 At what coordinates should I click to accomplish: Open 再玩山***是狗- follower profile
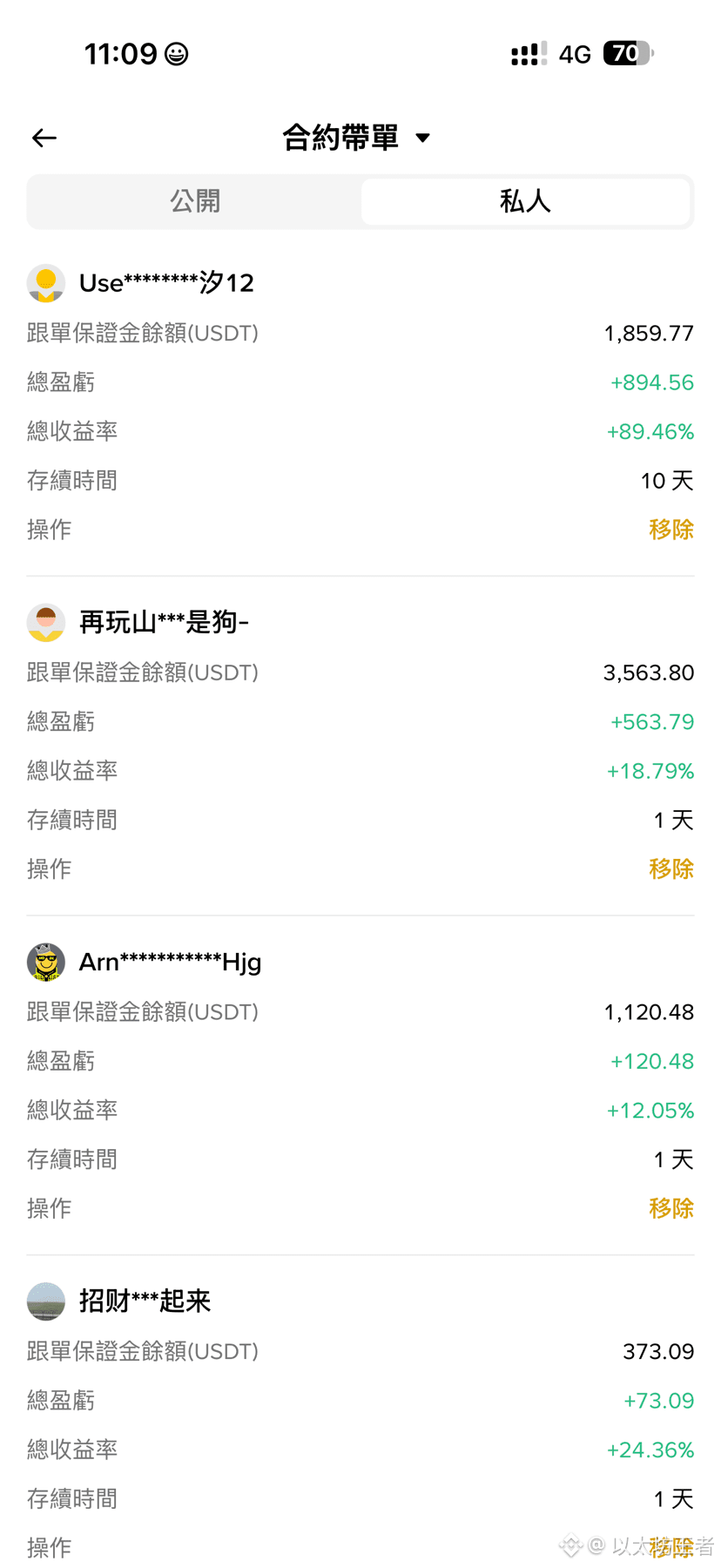138,622
